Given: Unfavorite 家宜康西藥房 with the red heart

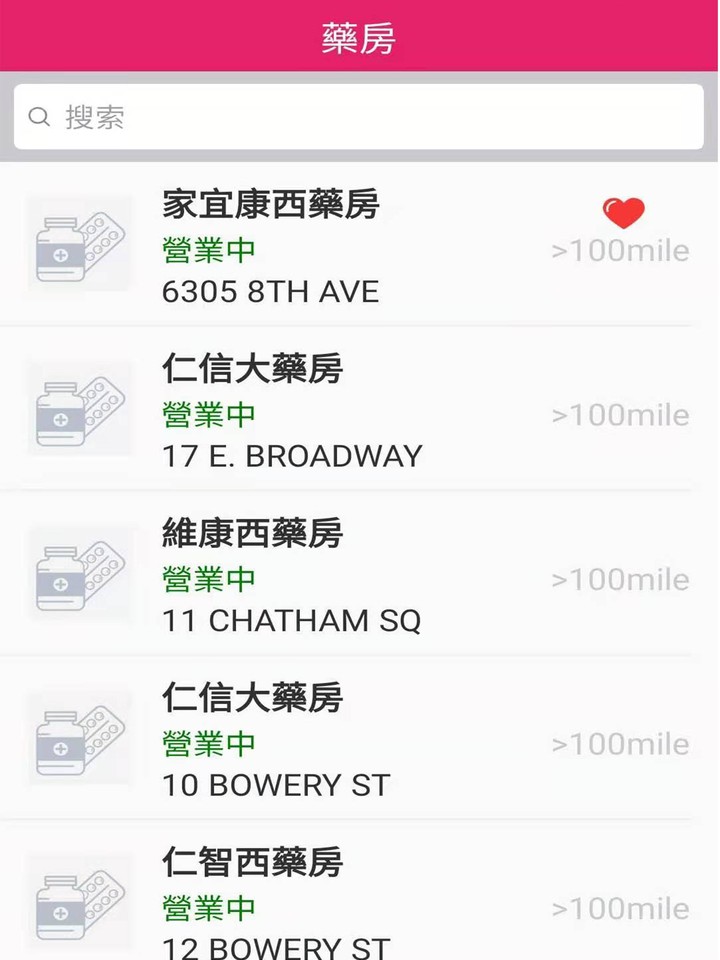Looking at the screenshot, I should (623, 212).
